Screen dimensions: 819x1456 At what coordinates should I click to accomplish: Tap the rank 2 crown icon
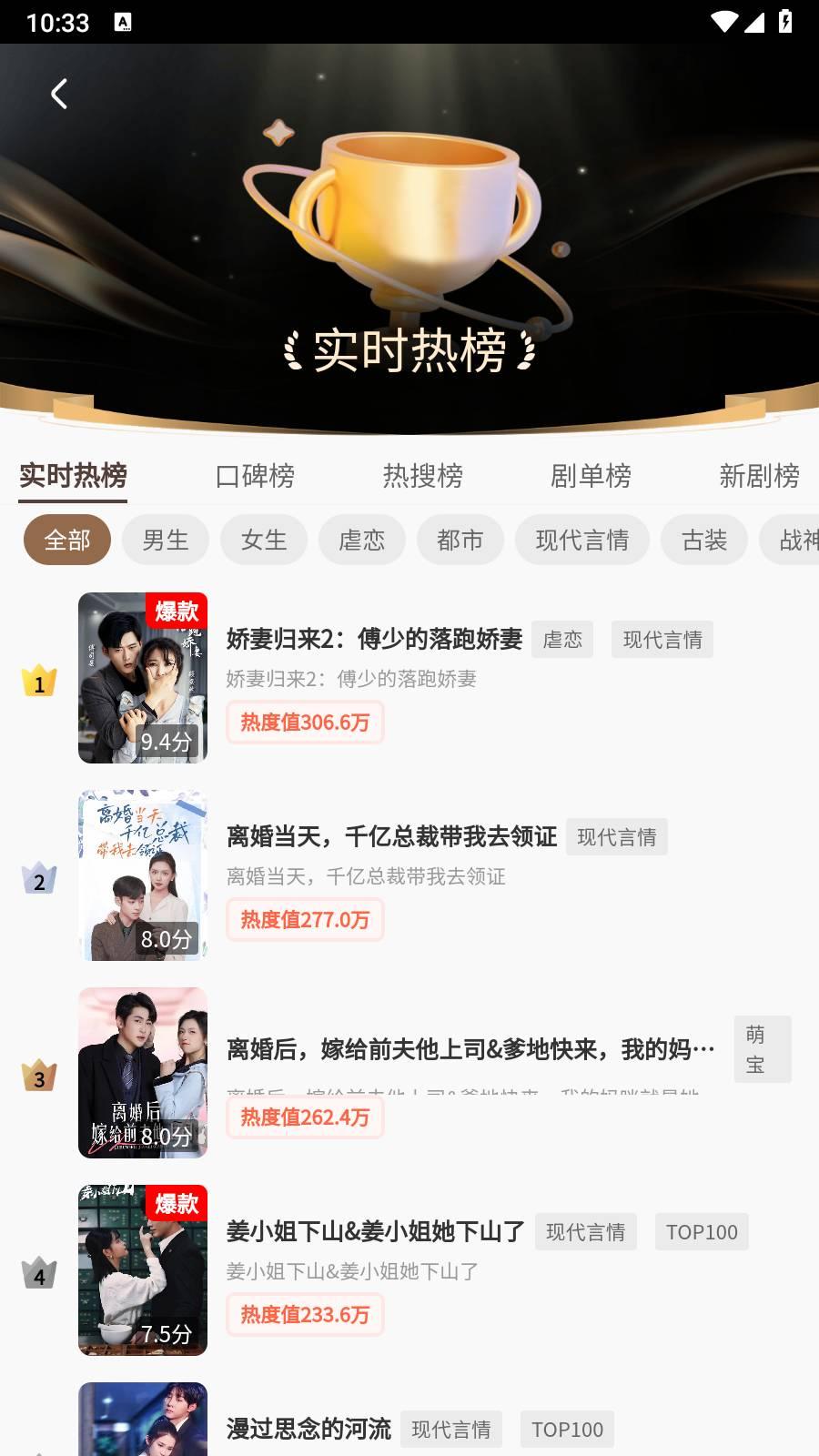(x=38, y=878)
